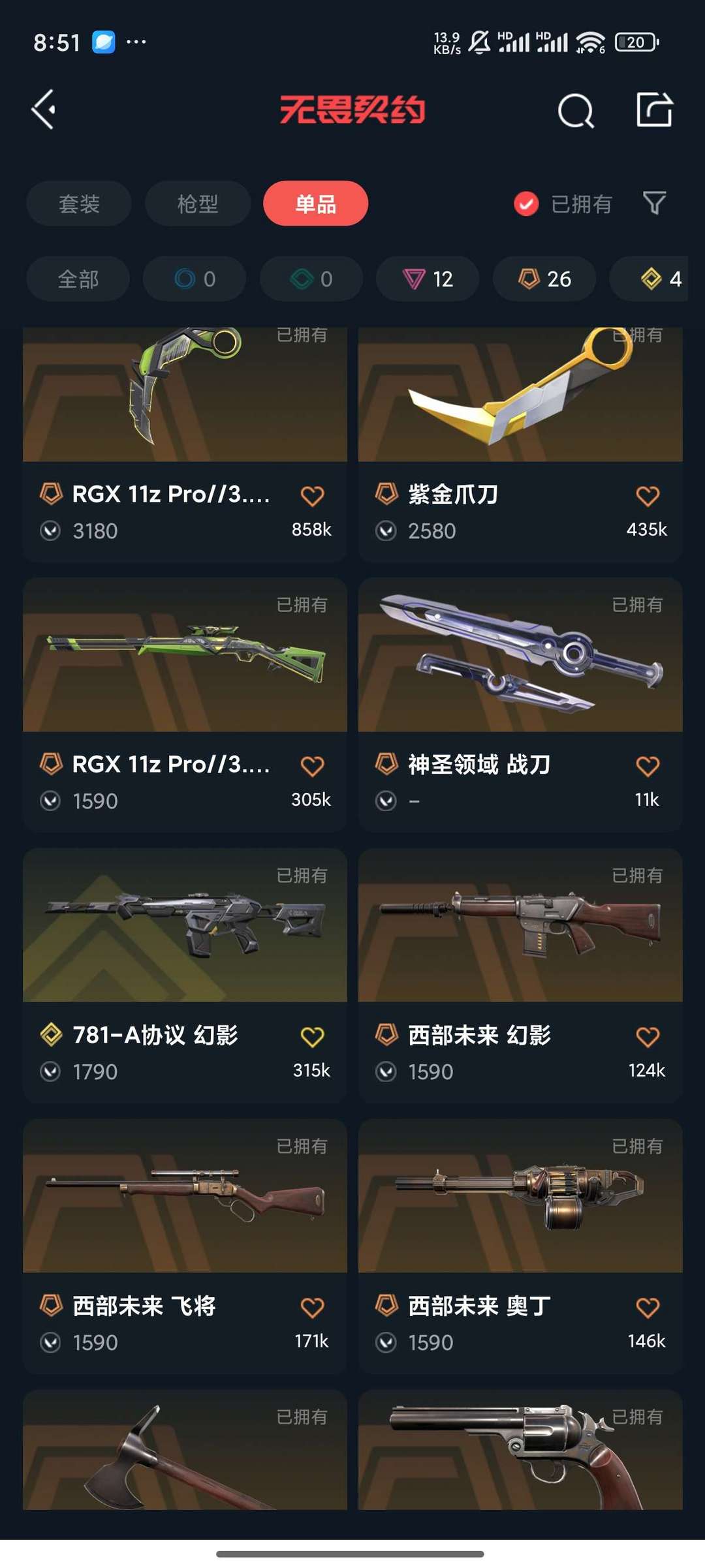705x1568 pixels.
Task: Select the 全部 rarity chip
Action: (78, 279)
